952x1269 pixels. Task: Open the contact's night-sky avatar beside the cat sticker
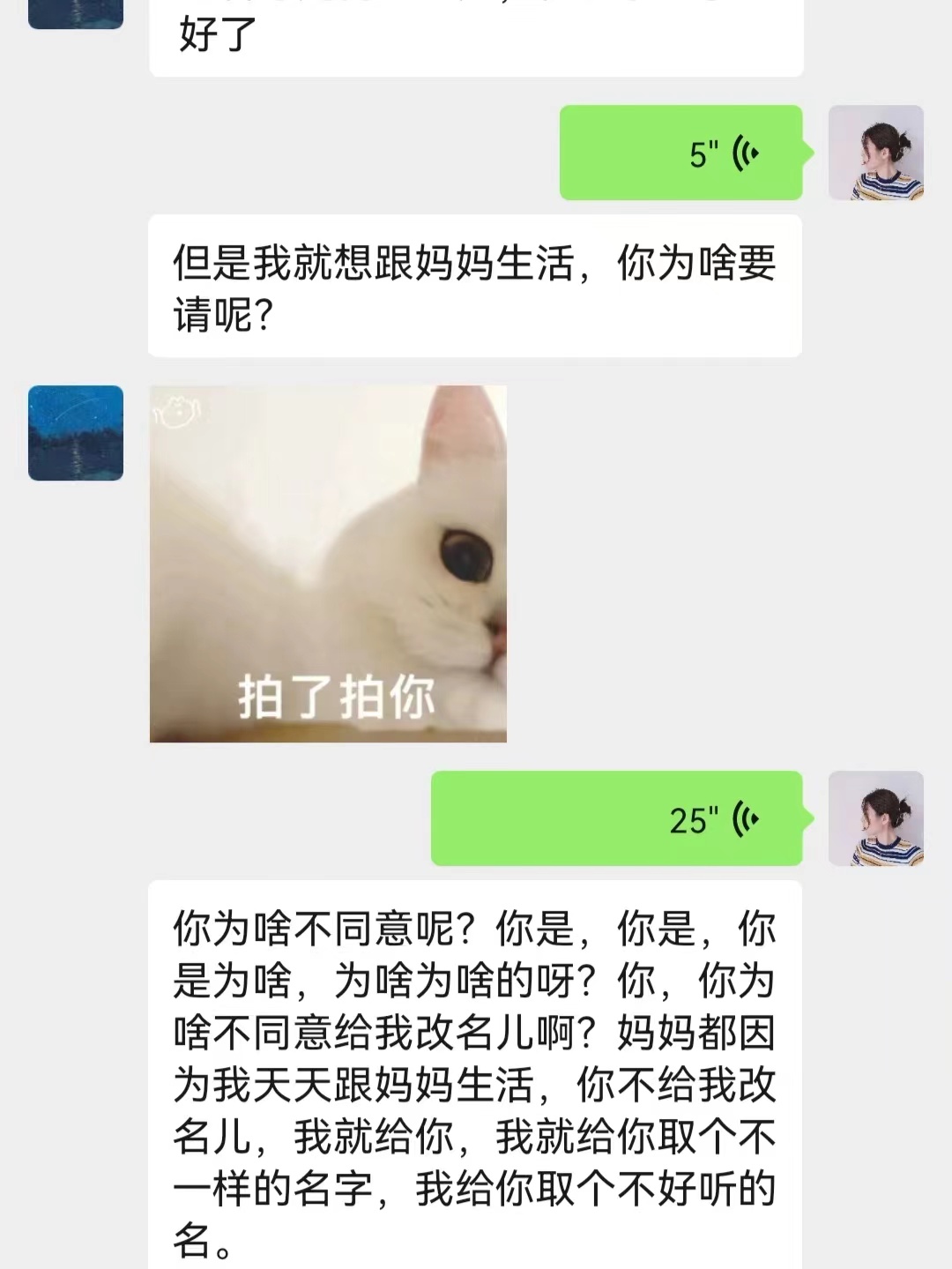pyautogui.click(x=76, y=433)
